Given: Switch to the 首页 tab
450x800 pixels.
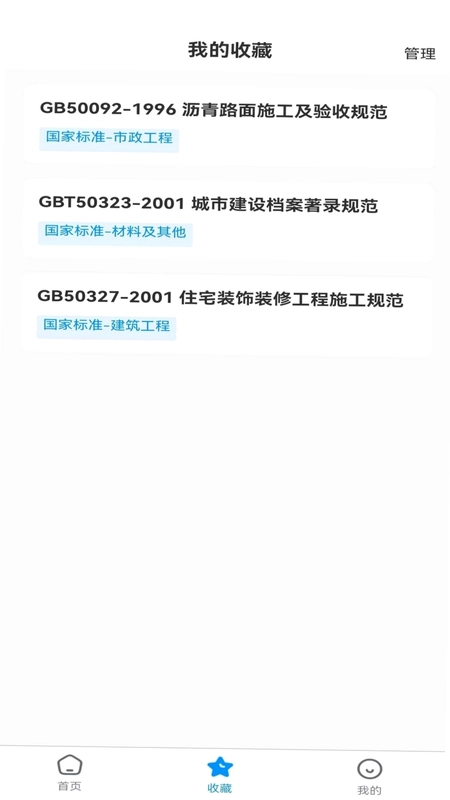Looking at the screenshot, I should [x=69, y=772].
